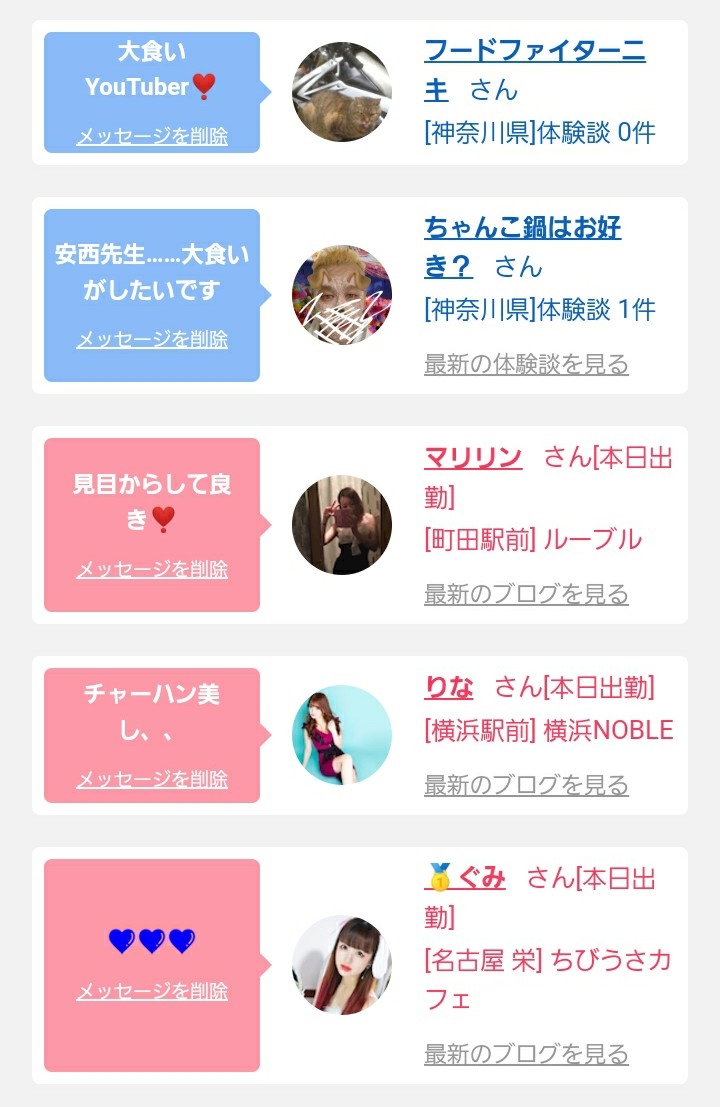Open ちゃんこ鍋はお好き？ profile link

(522, 246)
